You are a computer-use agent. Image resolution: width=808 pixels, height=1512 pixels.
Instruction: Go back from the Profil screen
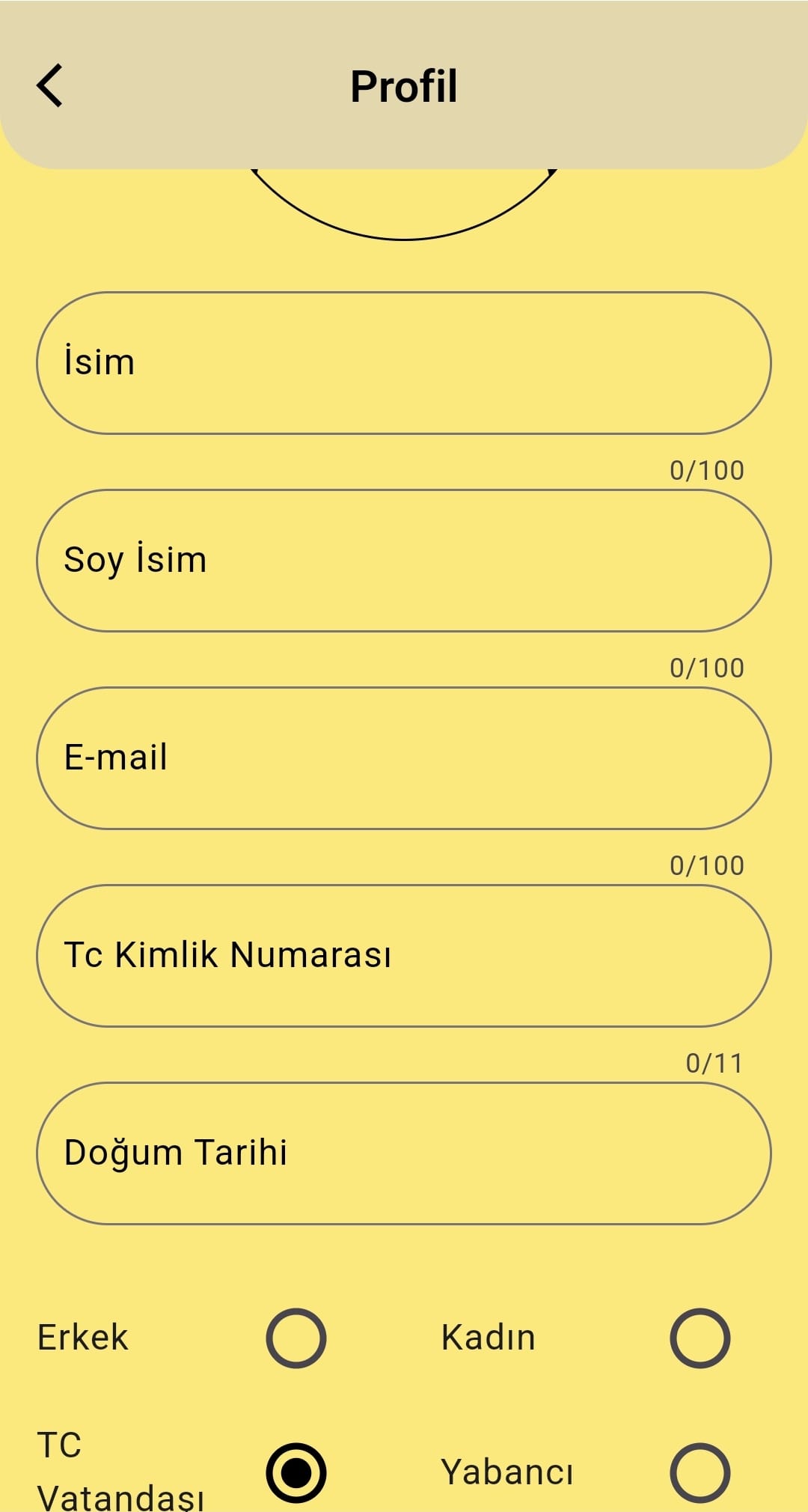[50, 86]
